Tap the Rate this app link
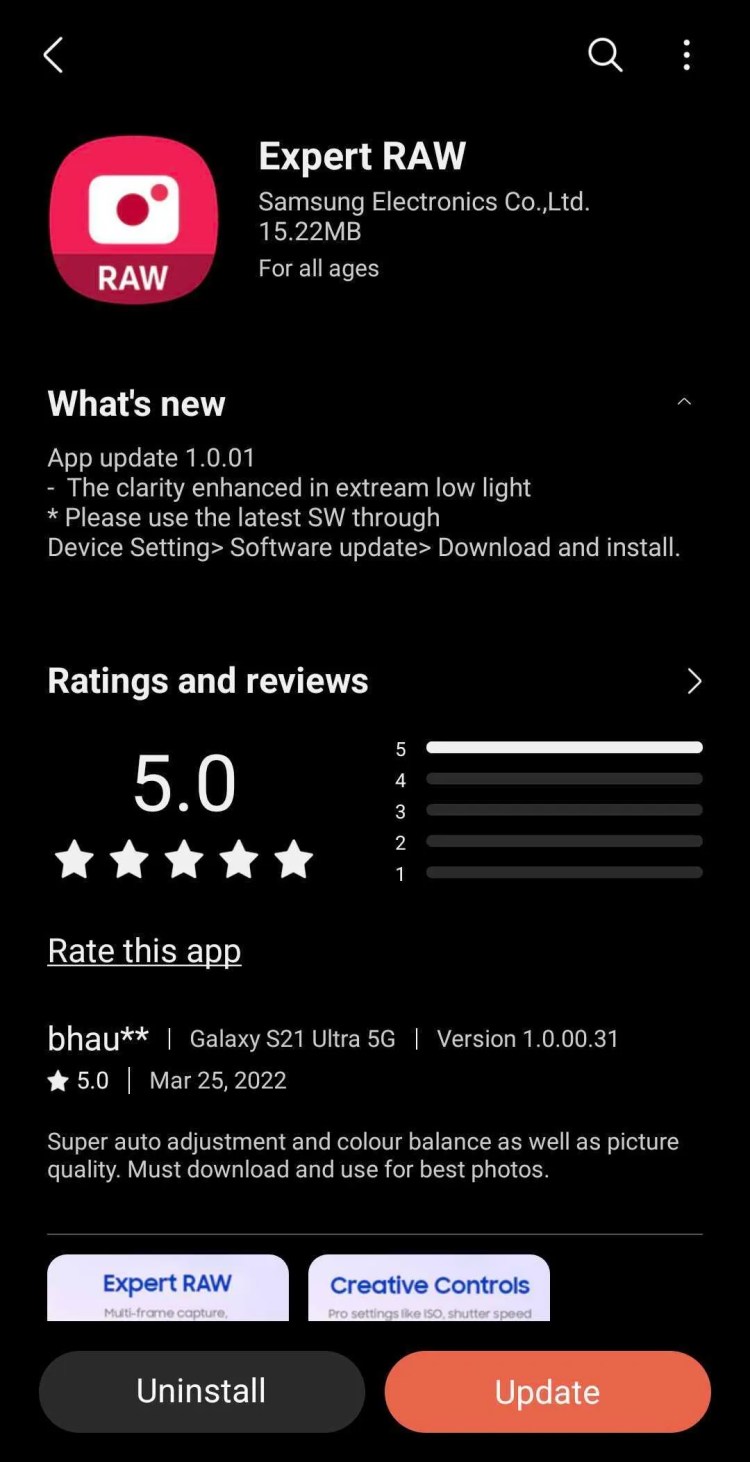 click(x=144, y=950)
